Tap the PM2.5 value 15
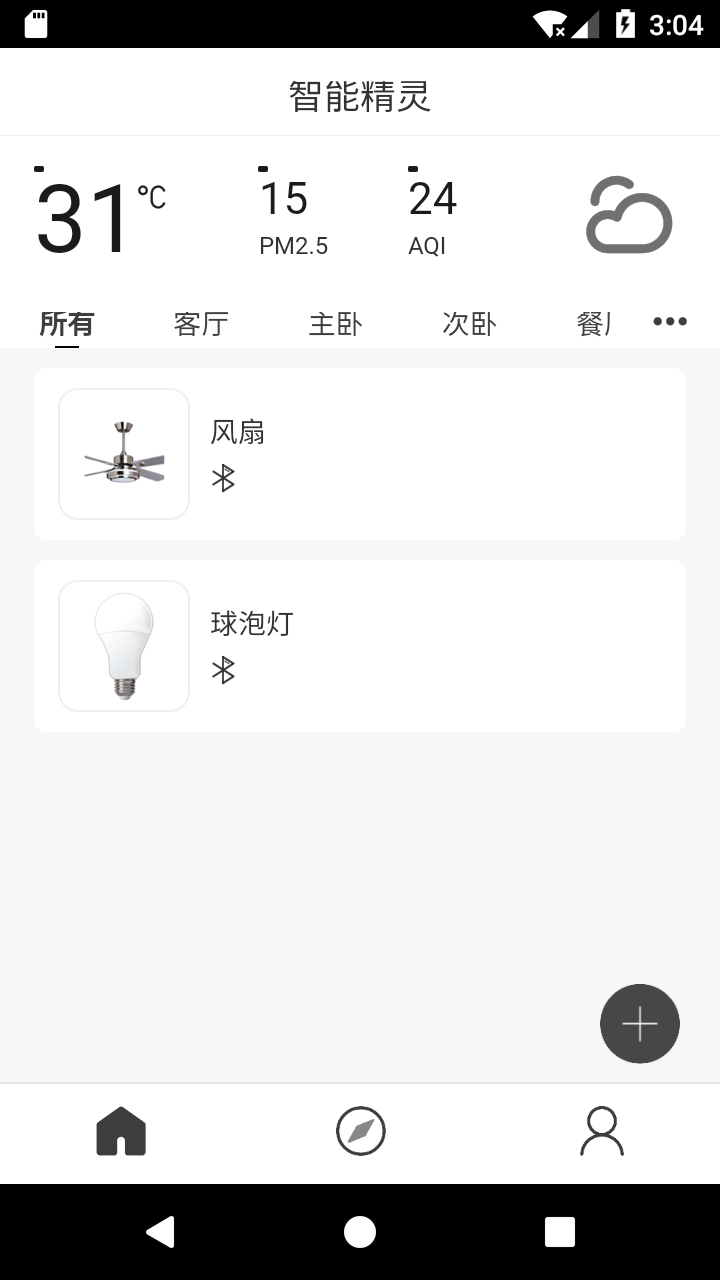Image resolution: width=720 pixels, height=1280 pixels. click(286, 200)
